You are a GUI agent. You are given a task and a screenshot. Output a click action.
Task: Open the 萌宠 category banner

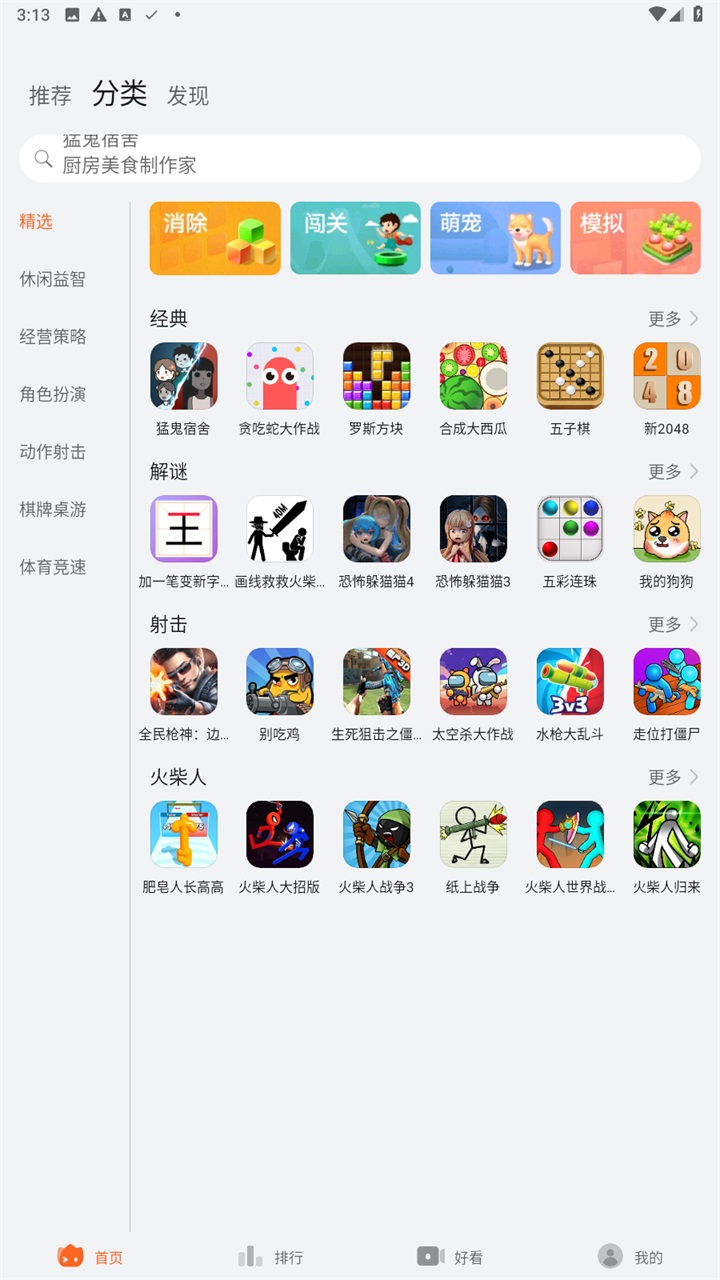pos(495,238)
